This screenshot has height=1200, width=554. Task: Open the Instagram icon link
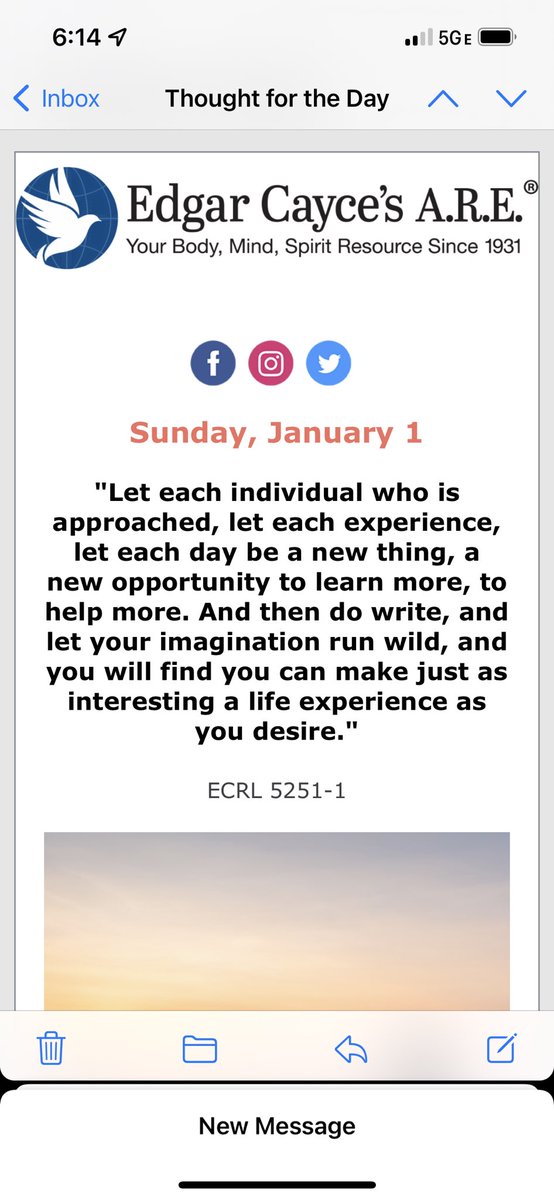click(x=271, y=364)
